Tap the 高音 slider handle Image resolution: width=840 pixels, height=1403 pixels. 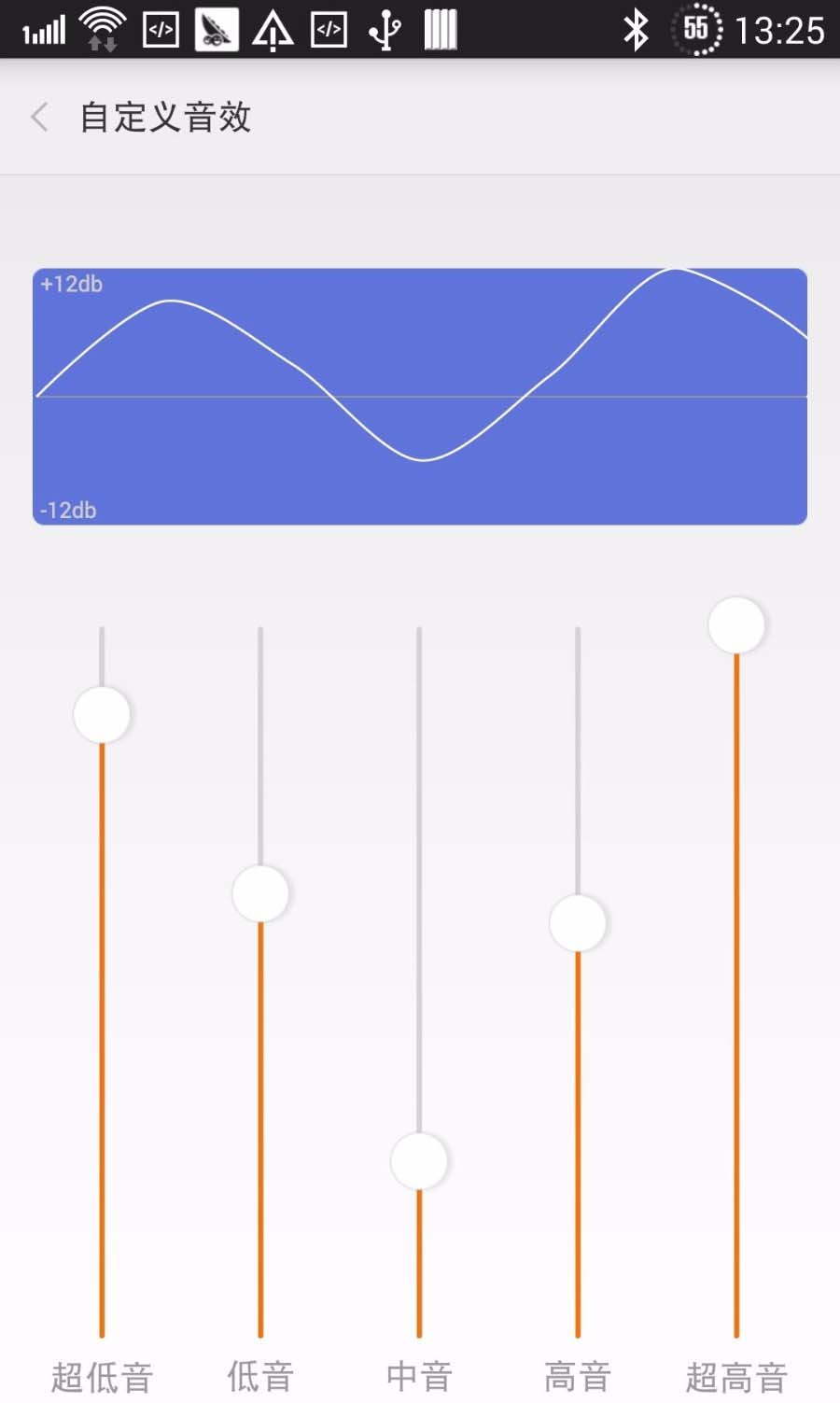tap(578, 923)
